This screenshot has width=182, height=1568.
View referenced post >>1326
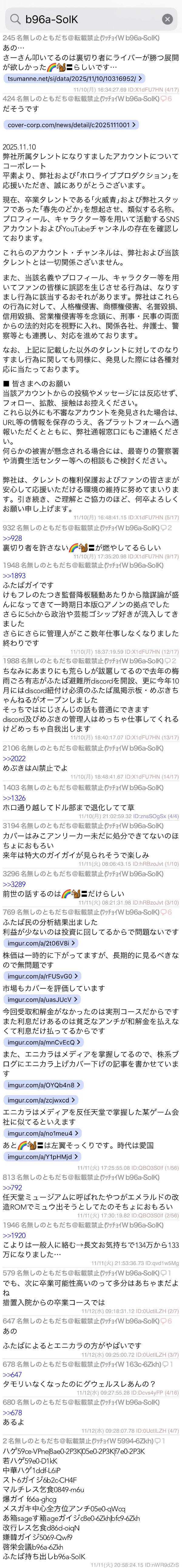coord(14,797)
